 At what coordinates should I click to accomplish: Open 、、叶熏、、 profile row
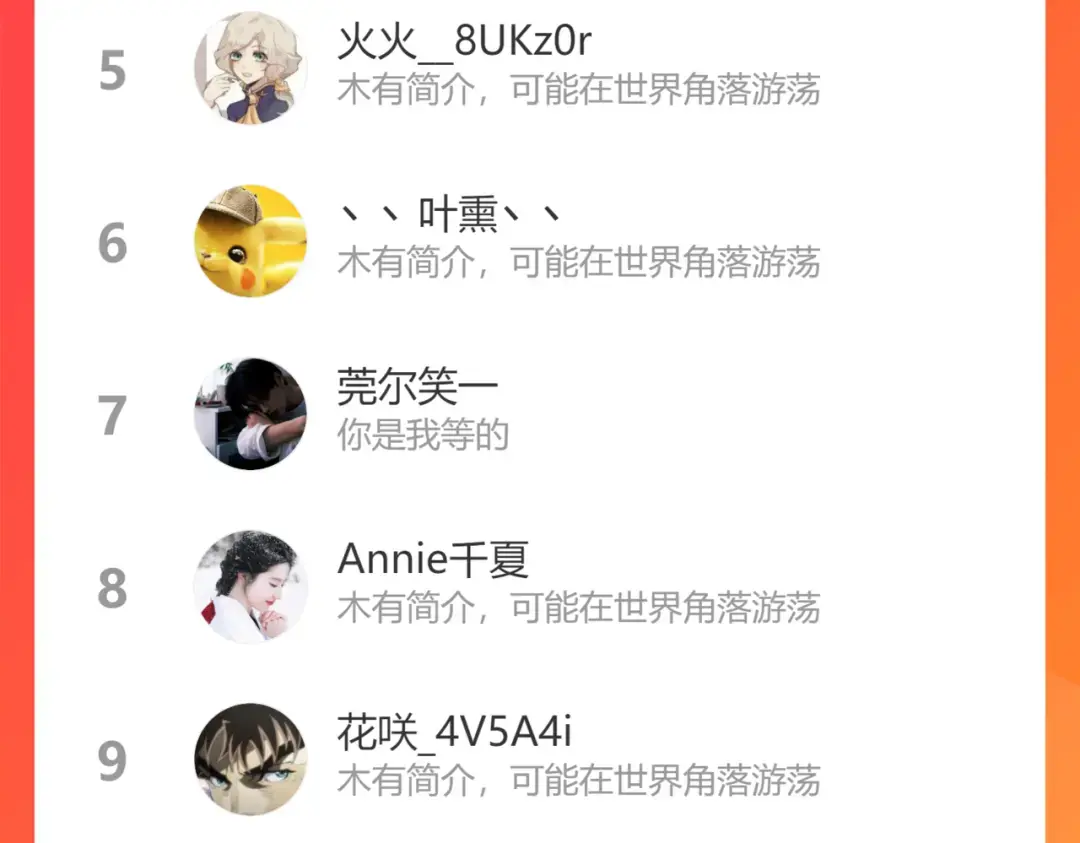tap(539, 241)
